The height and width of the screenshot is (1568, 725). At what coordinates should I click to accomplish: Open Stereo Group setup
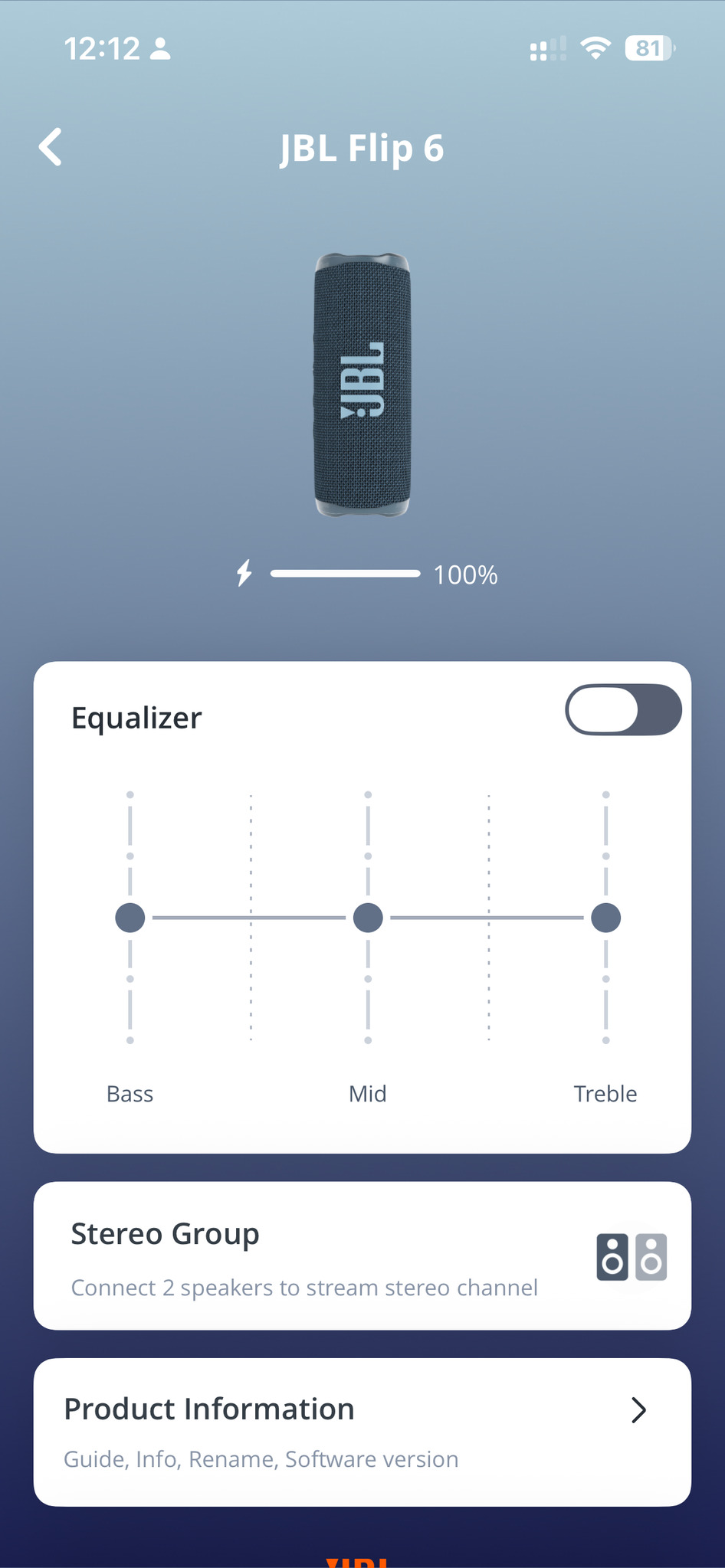pos(362,1256)
